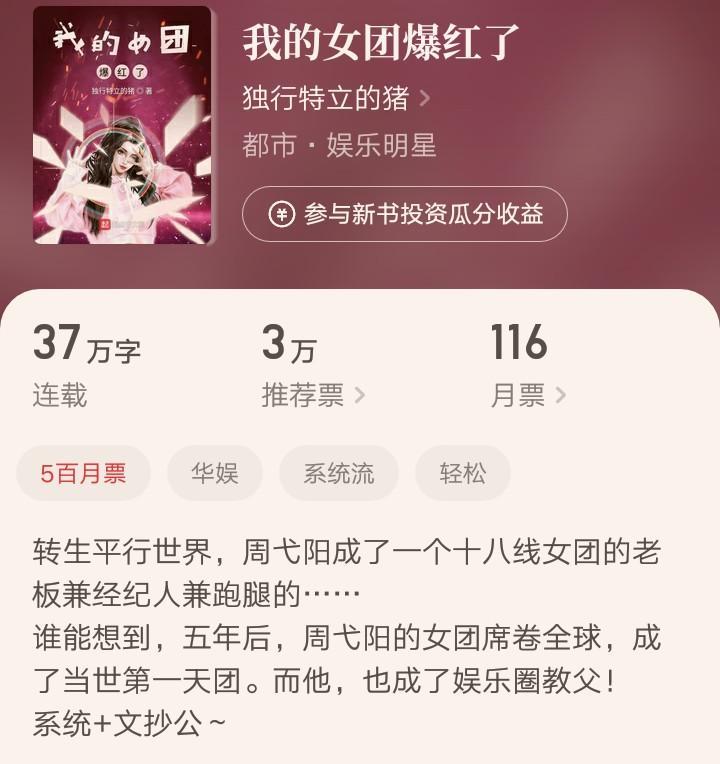Open 推荐票 details
720x764 pixels.
coord(312,395)
